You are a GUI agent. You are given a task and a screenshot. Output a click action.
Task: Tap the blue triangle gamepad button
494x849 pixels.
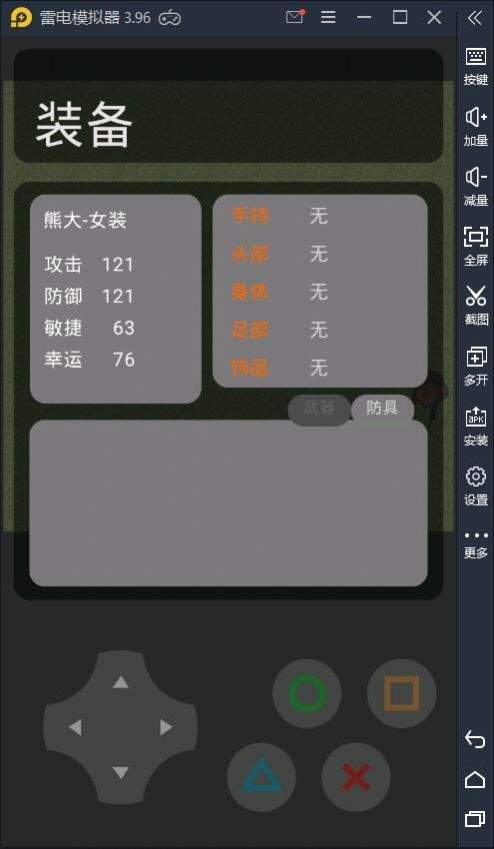click(262, 777)
